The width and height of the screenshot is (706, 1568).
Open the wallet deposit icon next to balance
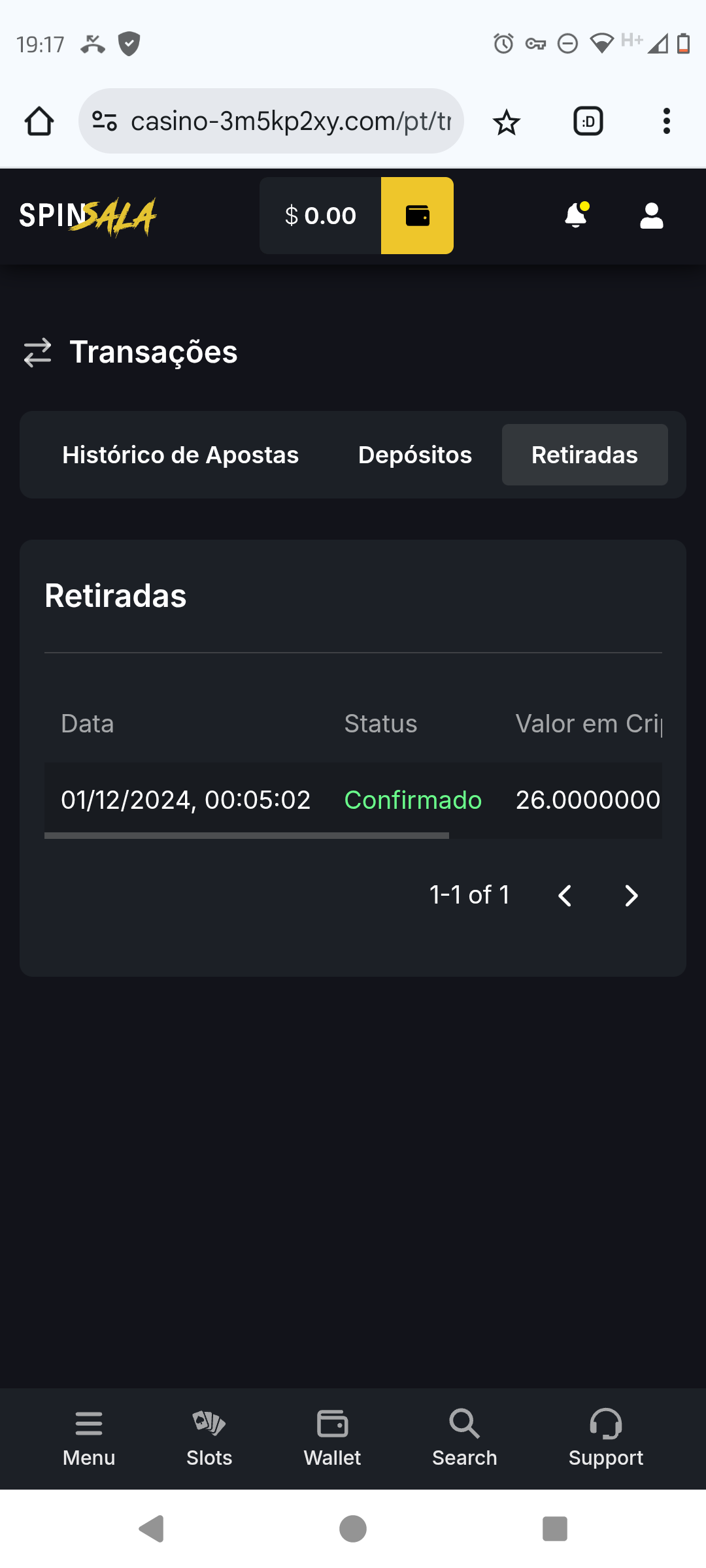pyautogui.click(x=417, y=216)
